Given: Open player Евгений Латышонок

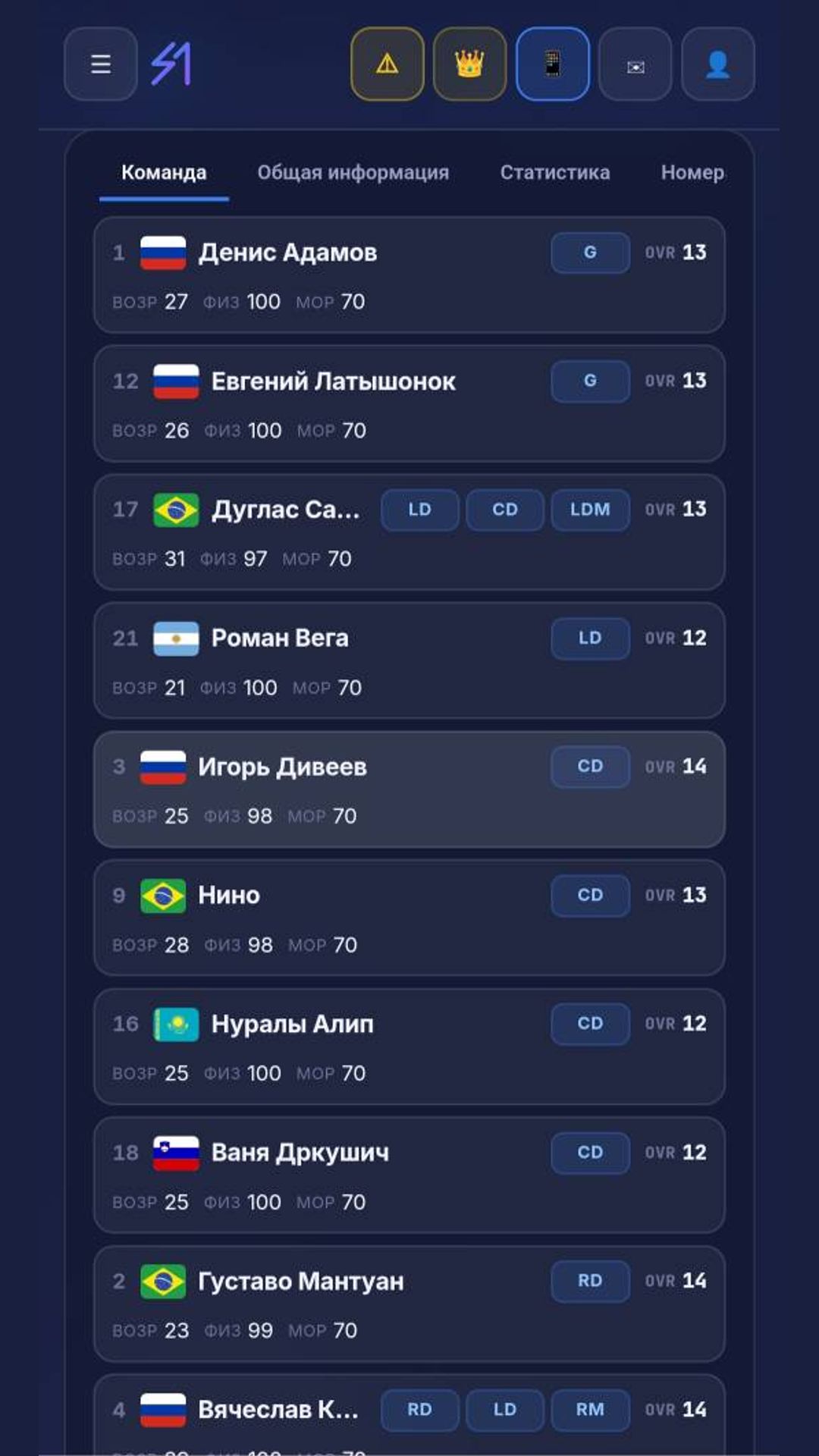Looking at the screenshot, I should coord(409,403).
